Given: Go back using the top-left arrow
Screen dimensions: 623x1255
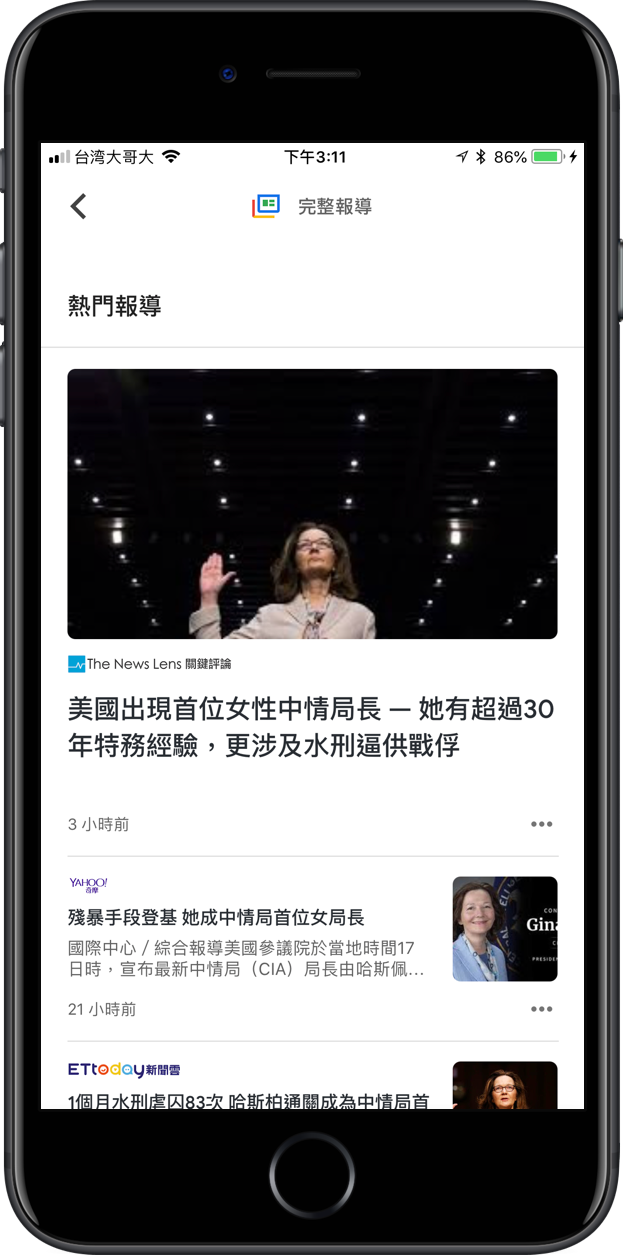Looking at the screenshot, I should [x=78, y=206].
